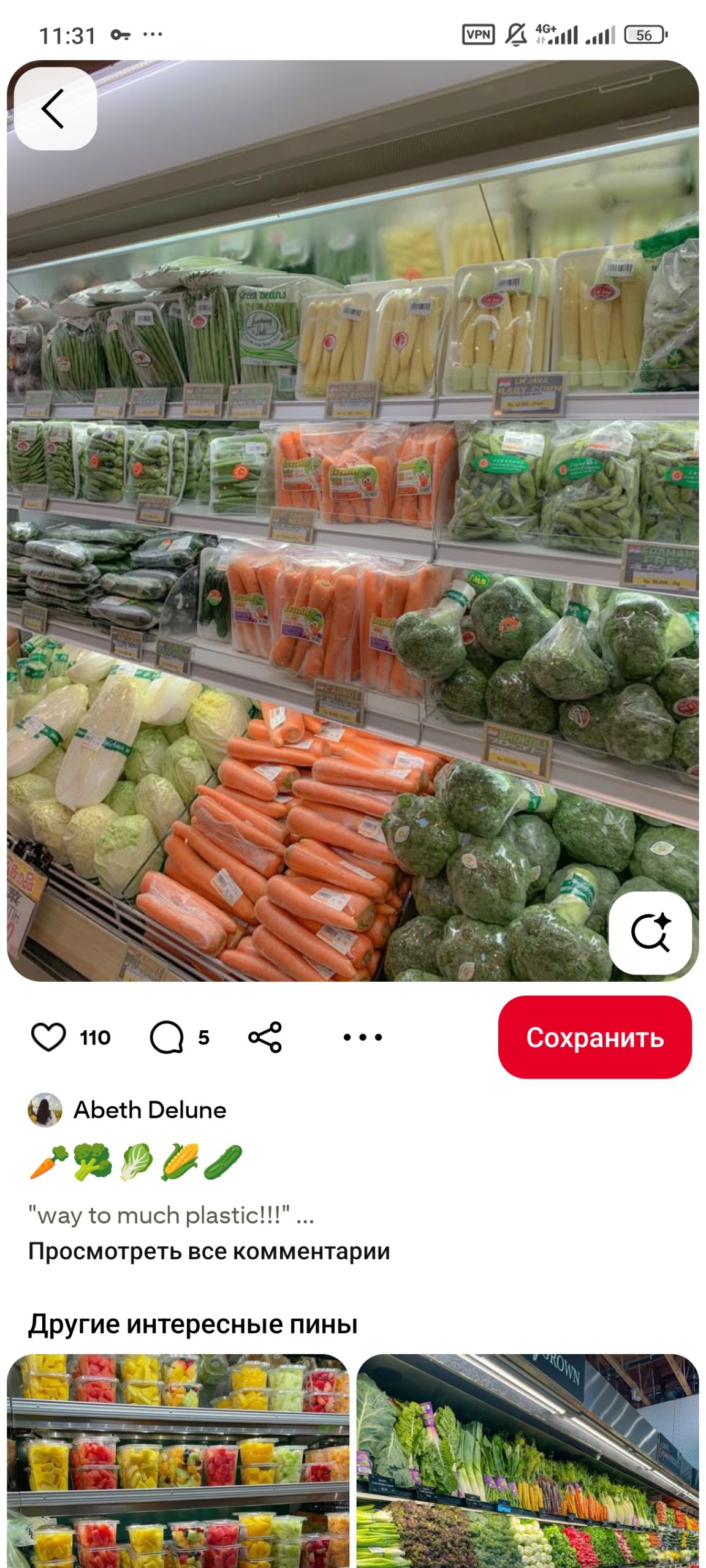Open Просмотреть все комментарии

pos(209,1251)
